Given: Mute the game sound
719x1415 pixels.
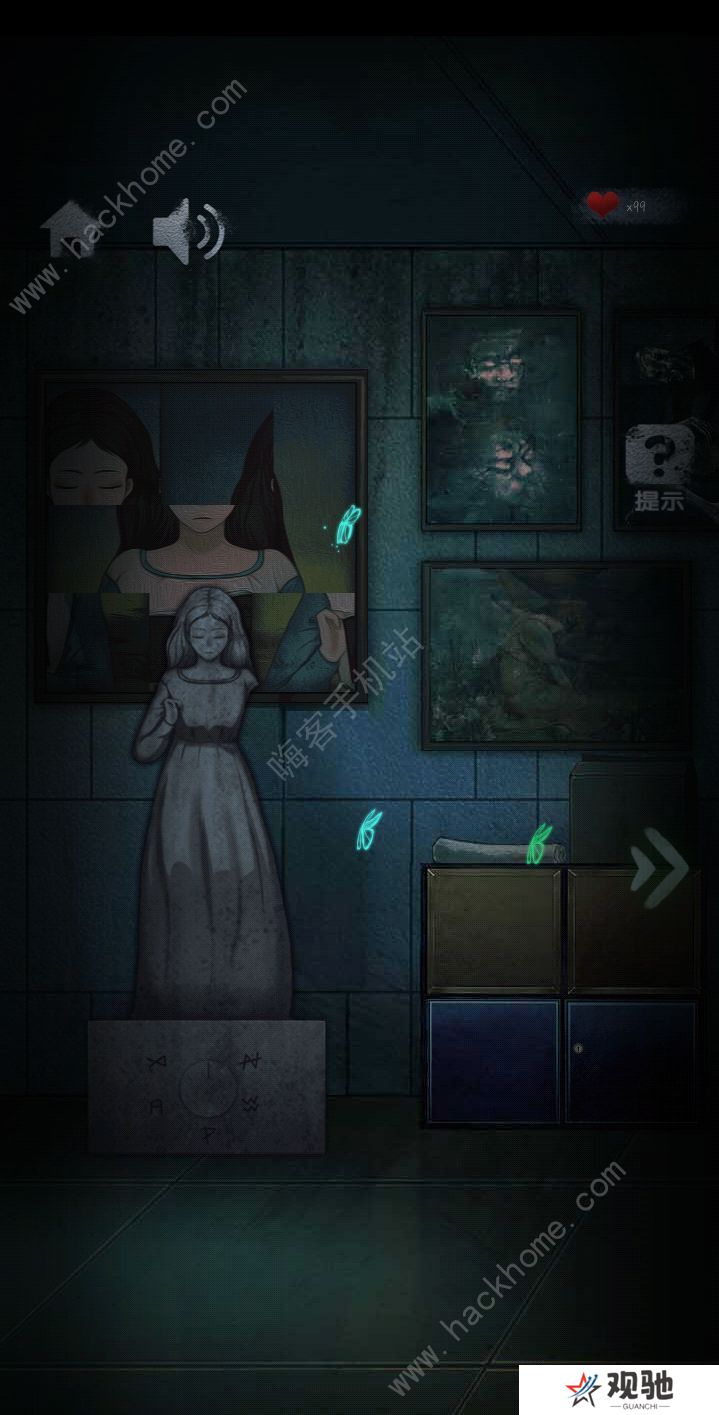Looking at the screenshot, I should [188, 231].
